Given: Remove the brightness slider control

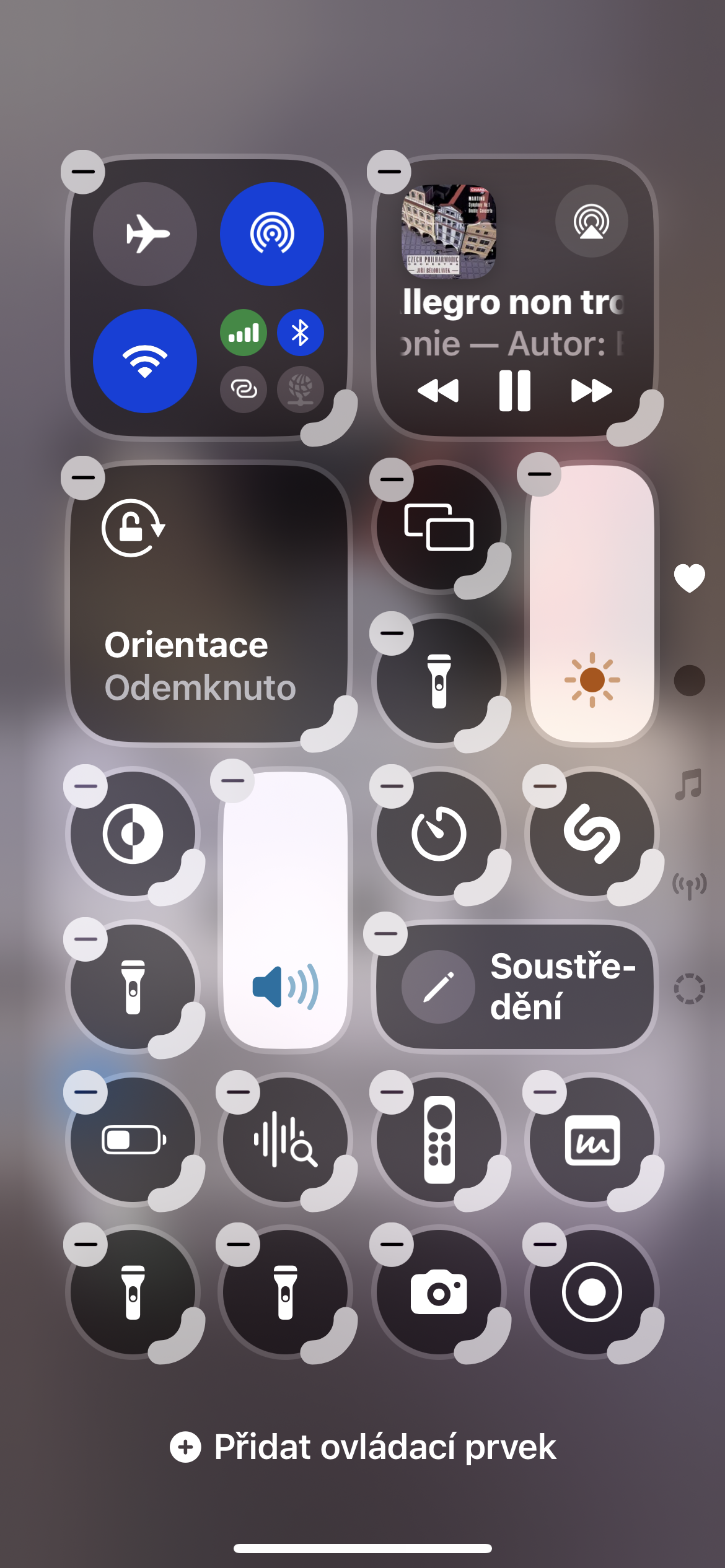Looking at the screenshot, I should [539, 474].
